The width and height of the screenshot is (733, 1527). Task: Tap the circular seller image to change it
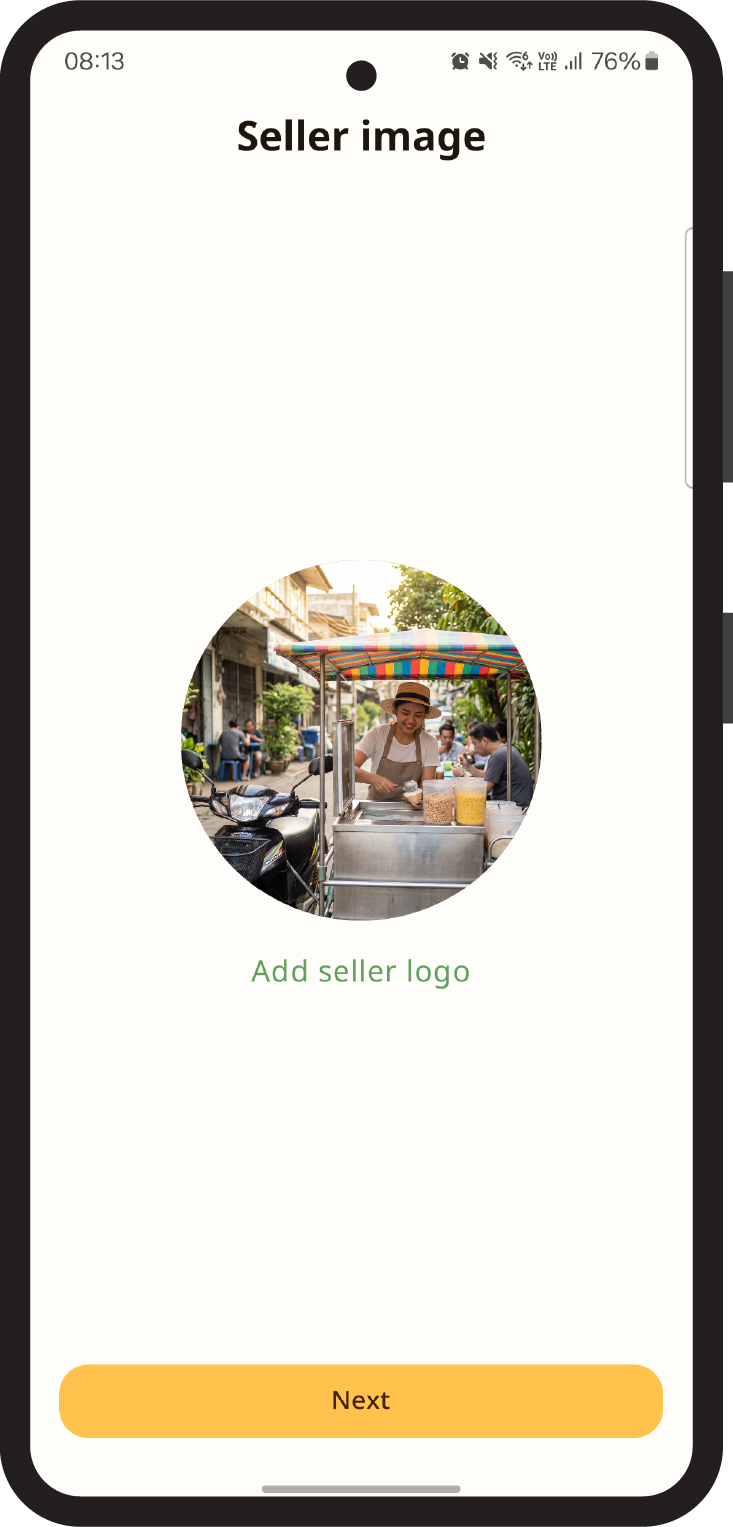coord(361,740)
